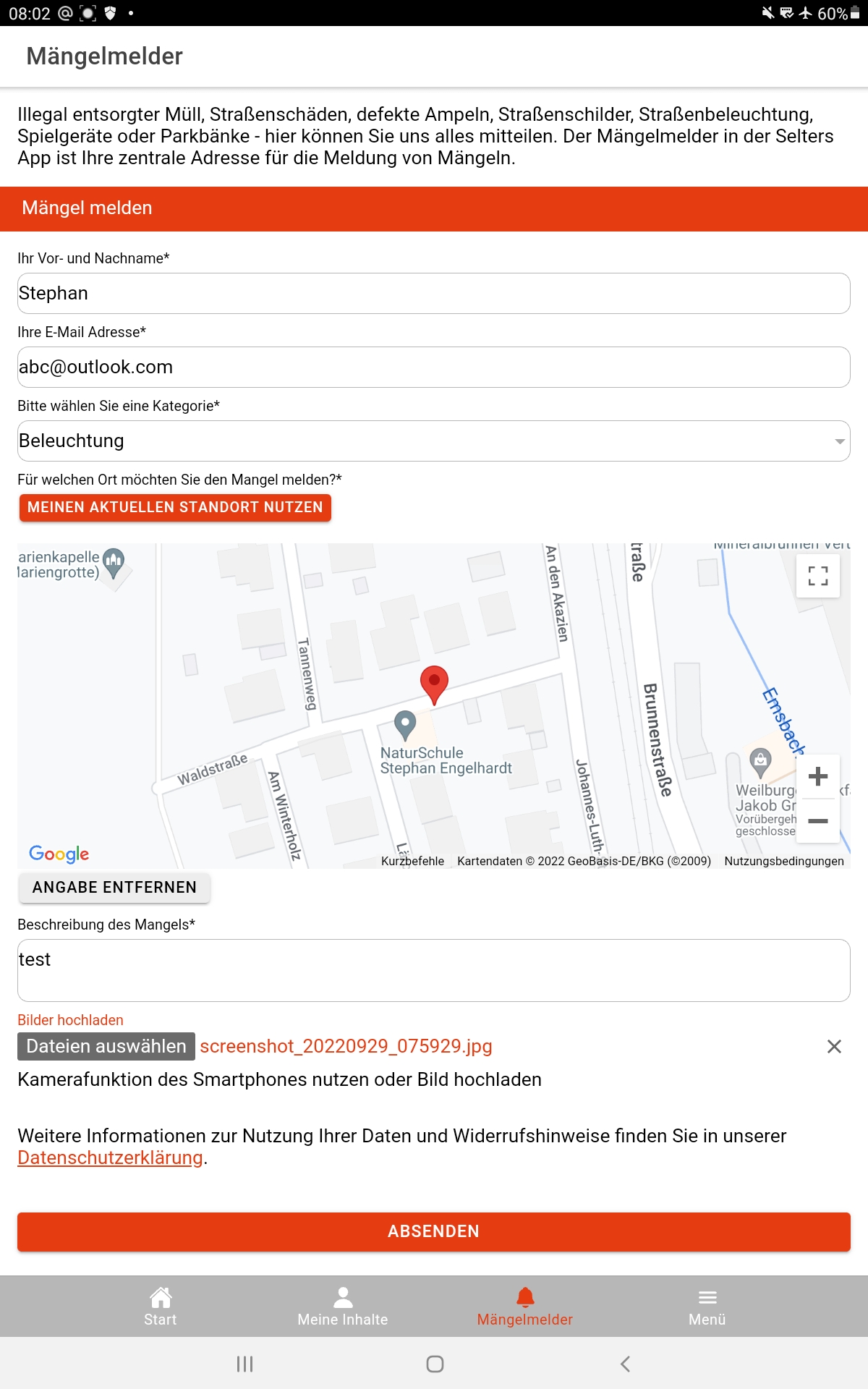
Task: Use my current location button
Action: coord(175,507)
